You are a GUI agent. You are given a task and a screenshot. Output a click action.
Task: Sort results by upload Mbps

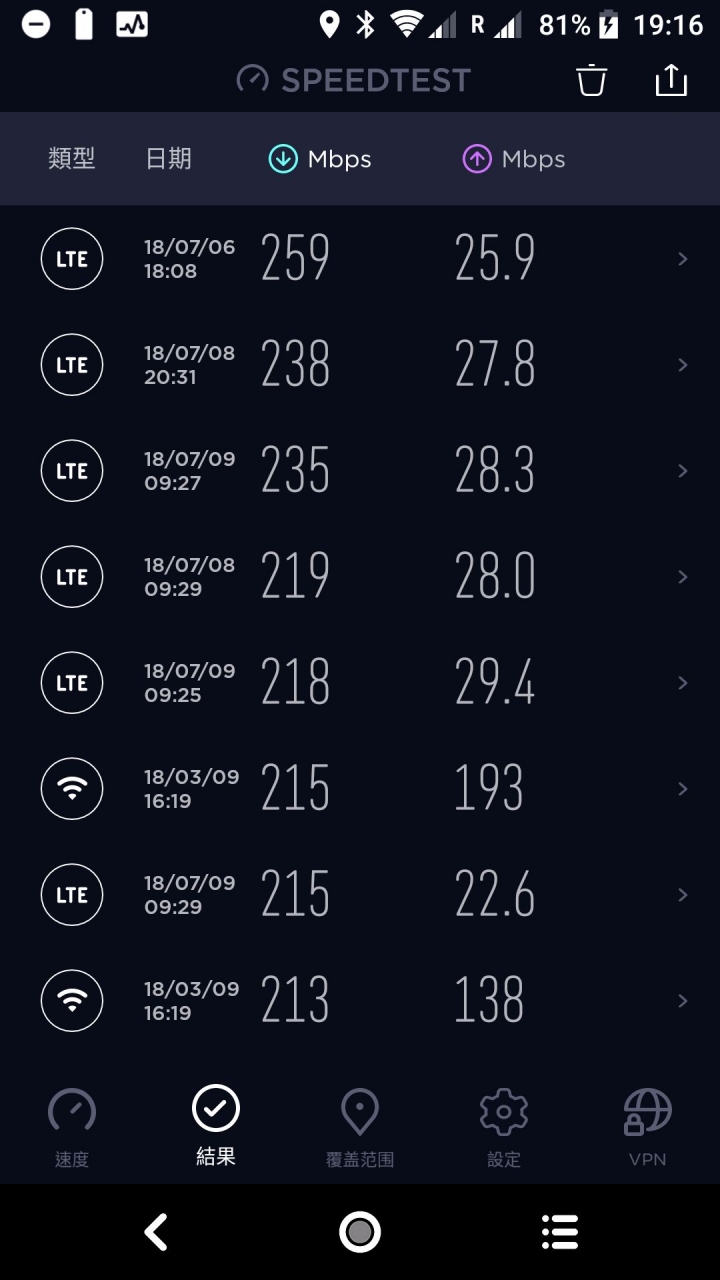(x=513, y=159)
